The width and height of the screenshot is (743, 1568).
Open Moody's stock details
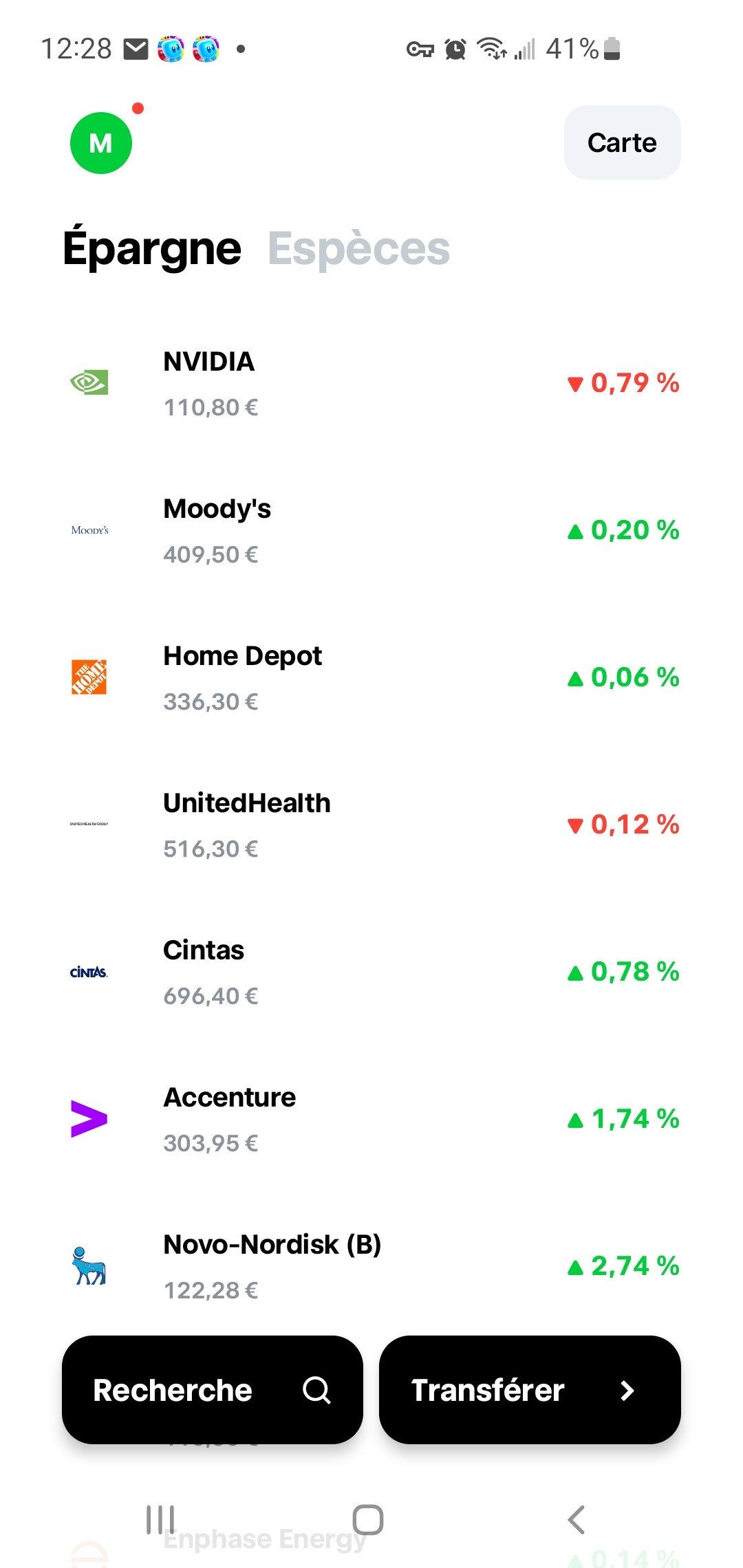pyautogui.click(x=371, y=530)
